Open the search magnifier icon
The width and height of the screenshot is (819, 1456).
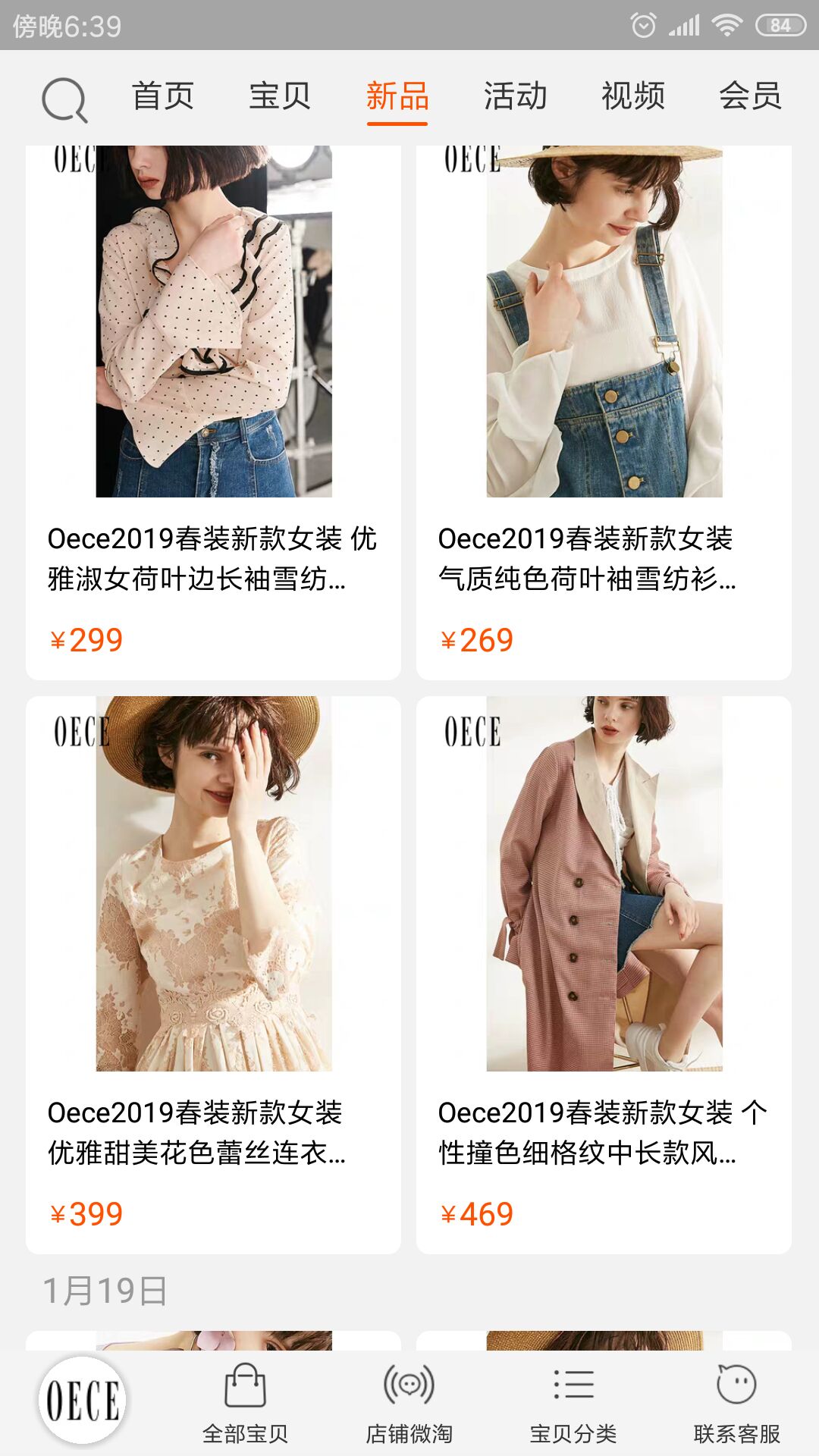[x=63, y=97]
